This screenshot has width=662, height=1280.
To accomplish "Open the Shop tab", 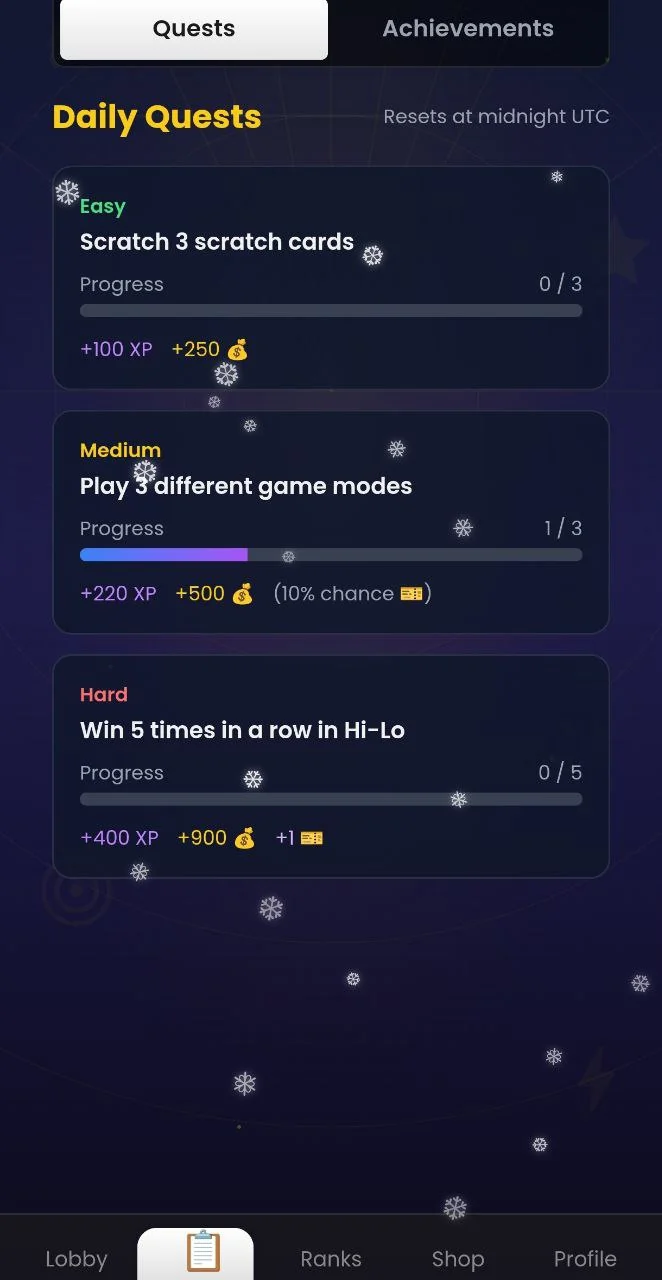I will coord(458,1258).
